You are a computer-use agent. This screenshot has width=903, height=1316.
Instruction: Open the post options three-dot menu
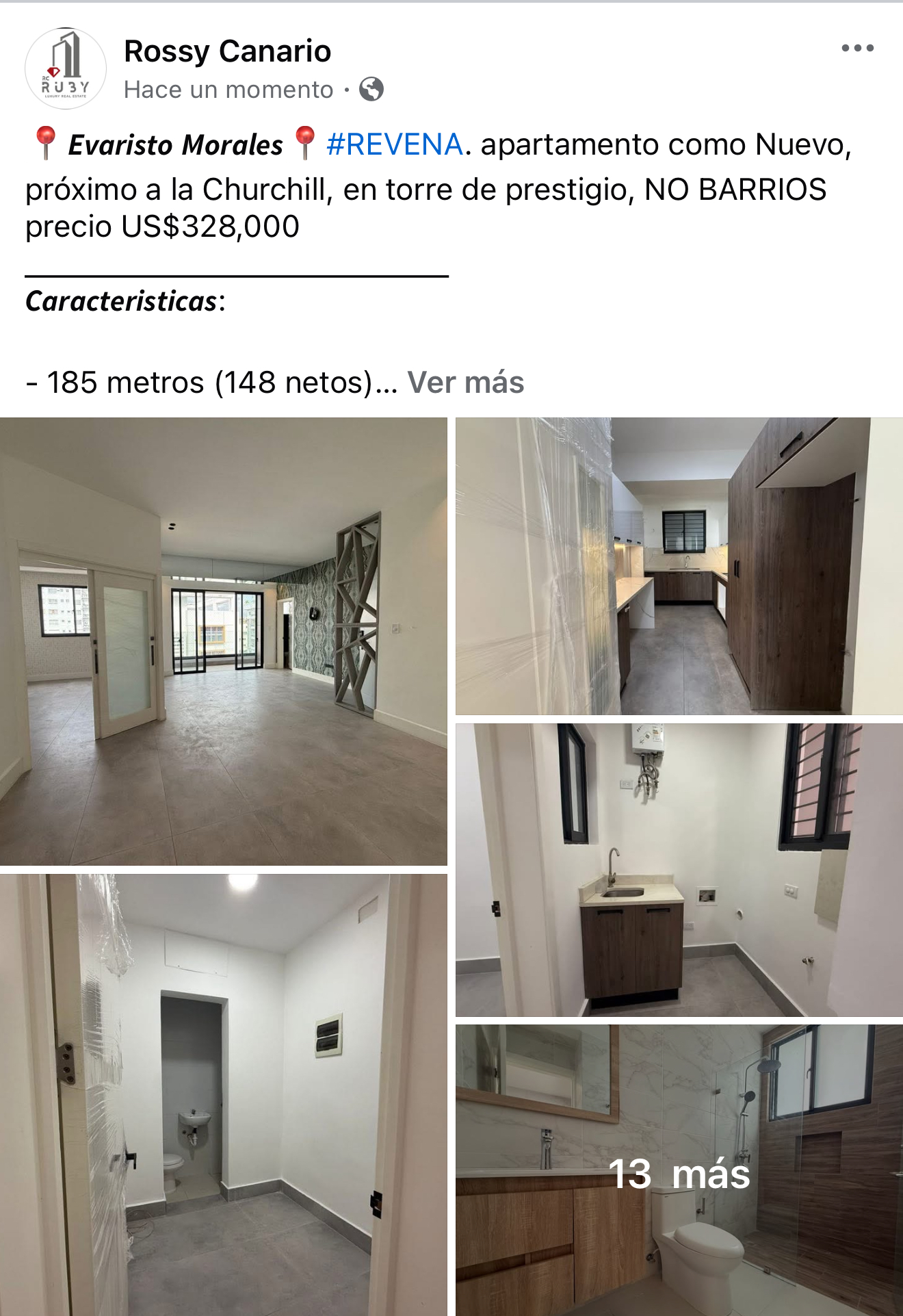tap(857, 48)
